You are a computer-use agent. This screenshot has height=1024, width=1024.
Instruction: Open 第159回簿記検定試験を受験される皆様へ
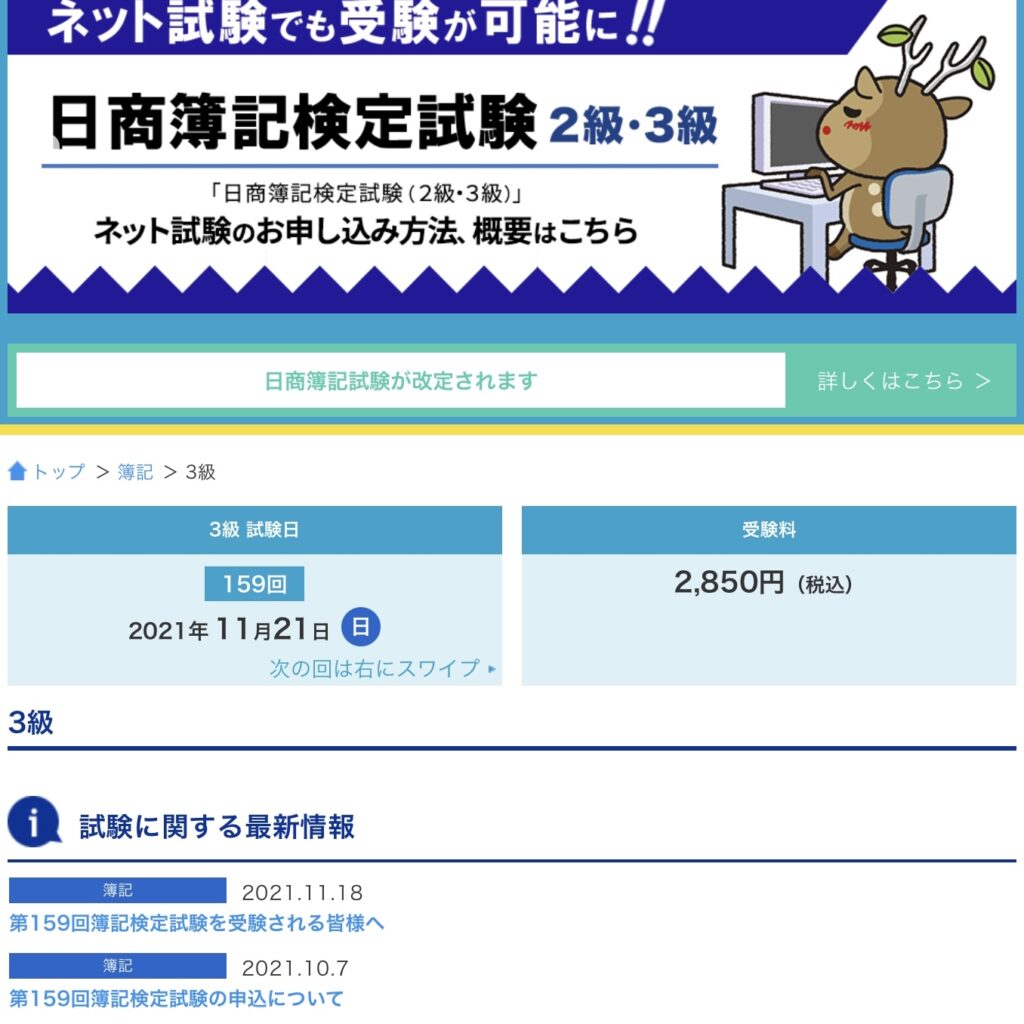click(197, 923)
